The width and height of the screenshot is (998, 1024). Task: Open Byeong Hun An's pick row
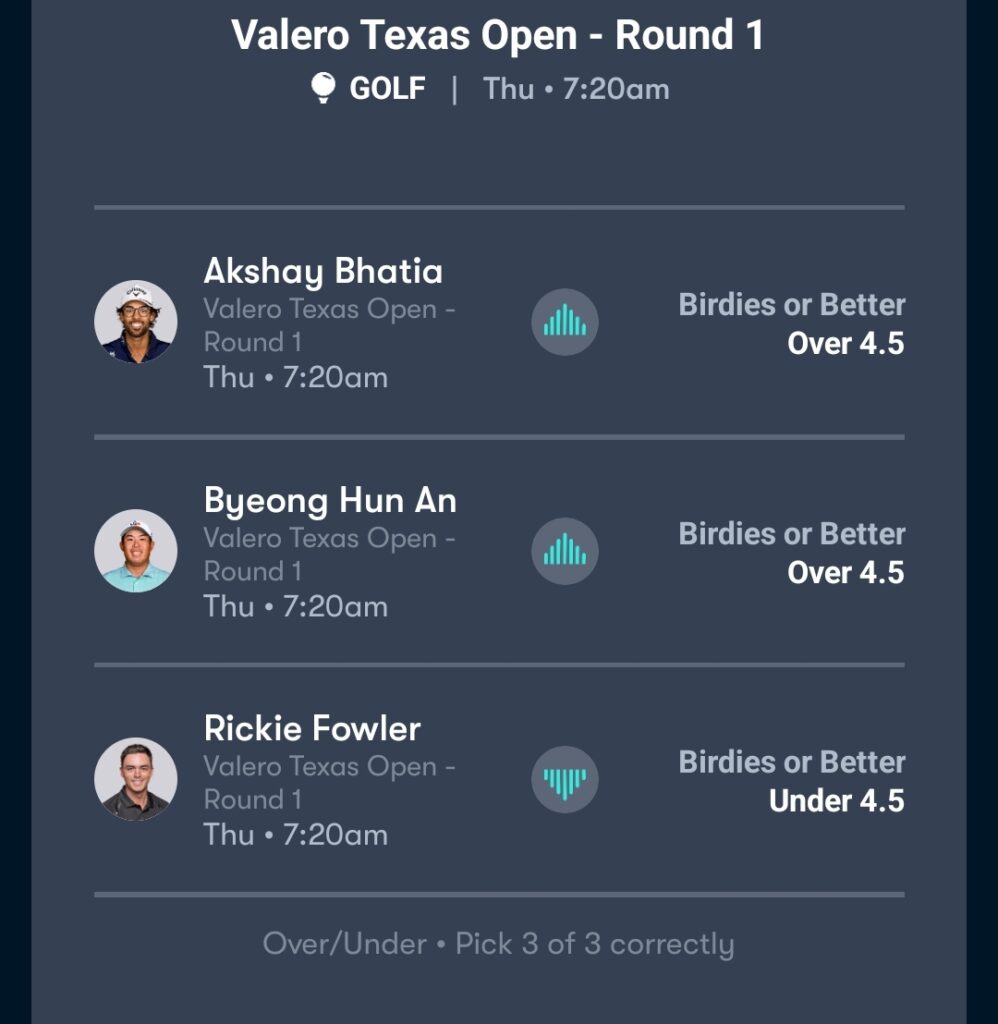(x=499, y=551)
